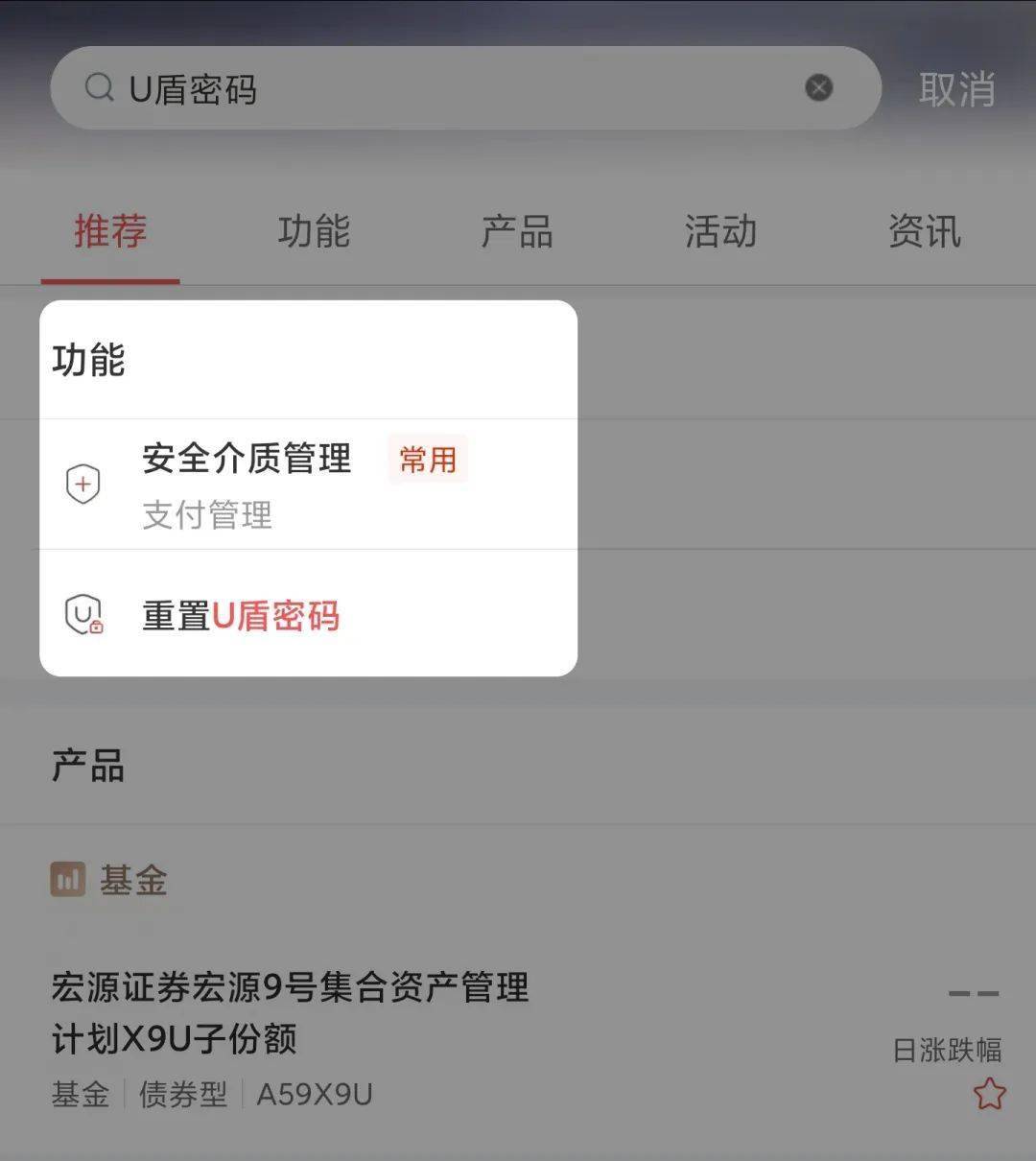Clear the search field using the X icon
The width and height of the screenshot is (1036, 1161).
[x=818, y=87]
